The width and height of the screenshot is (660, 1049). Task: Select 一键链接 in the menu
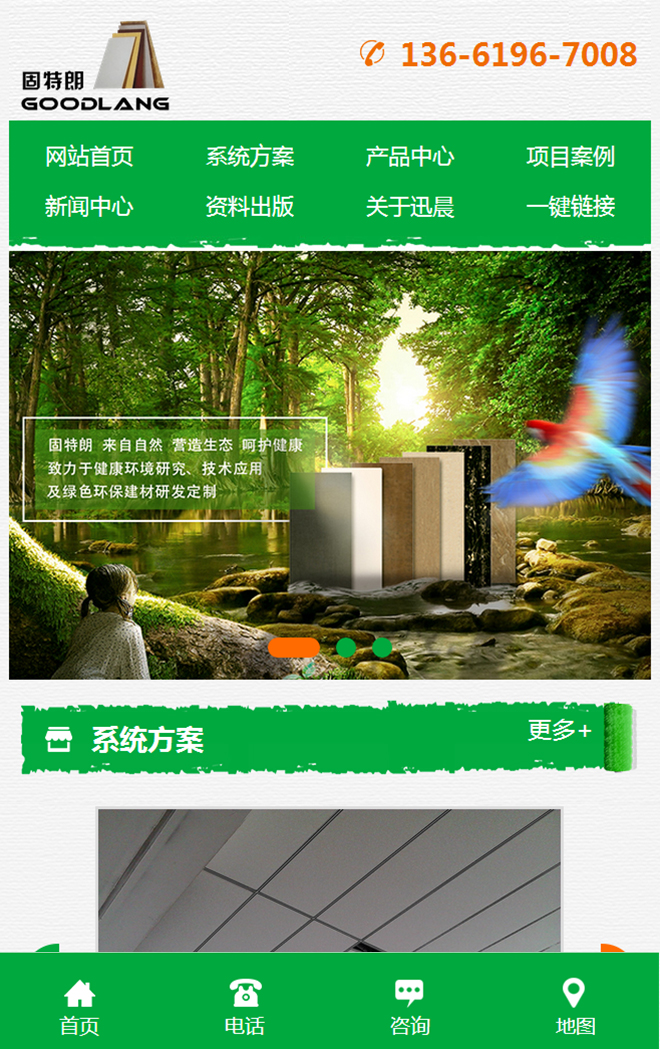tap(570, 207)
